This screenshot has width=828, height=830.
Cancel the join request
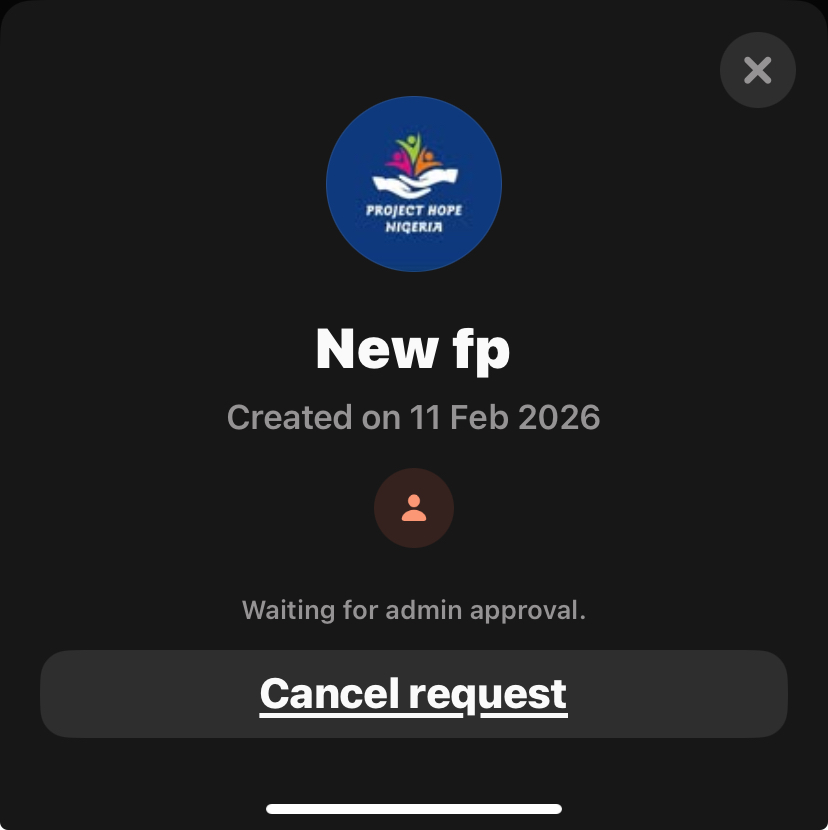(413, 694)
